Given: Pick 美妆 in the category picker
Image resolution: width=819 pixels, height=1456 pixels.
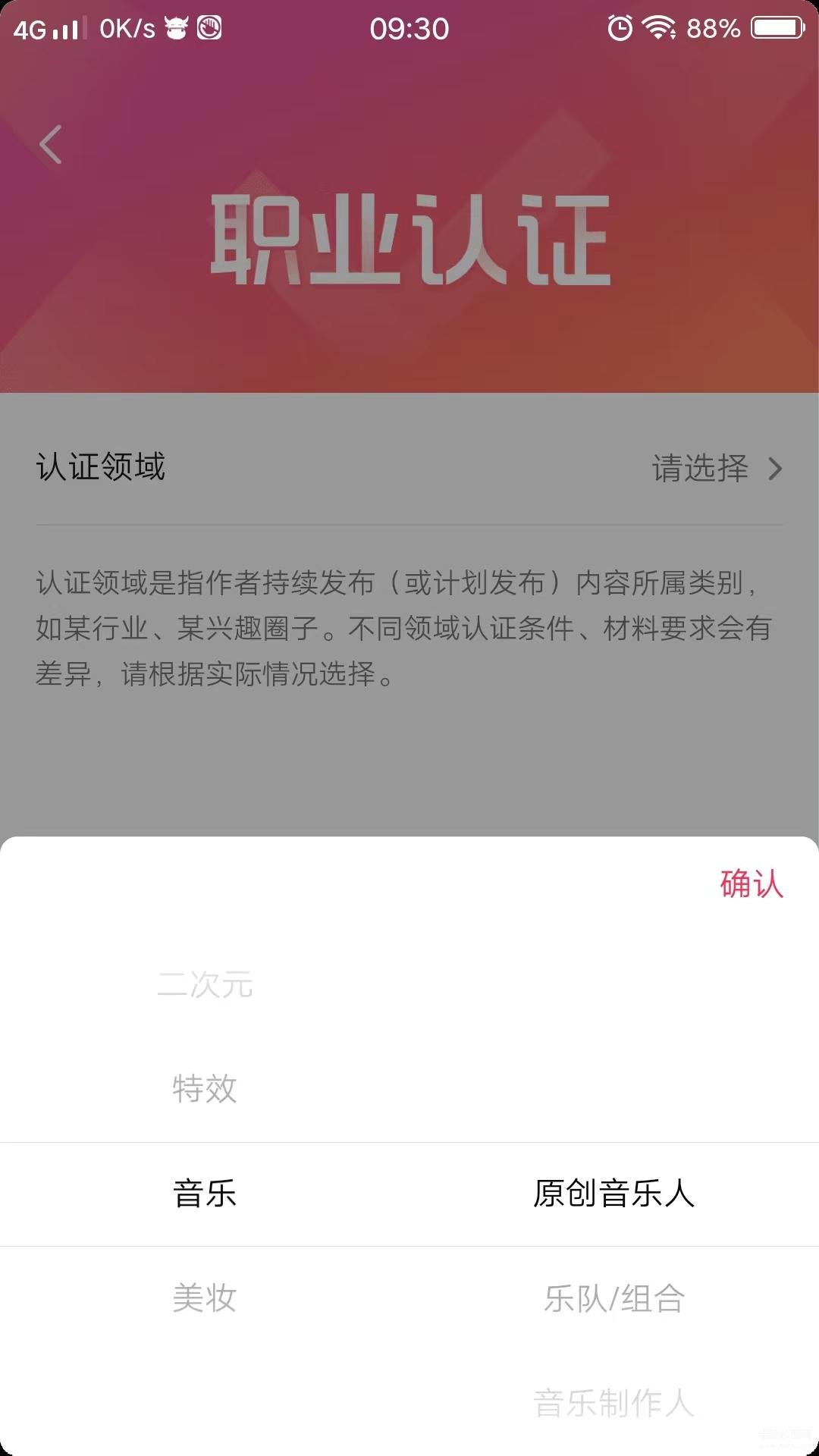Looking at the screenshot, I should pos(205,1298).
